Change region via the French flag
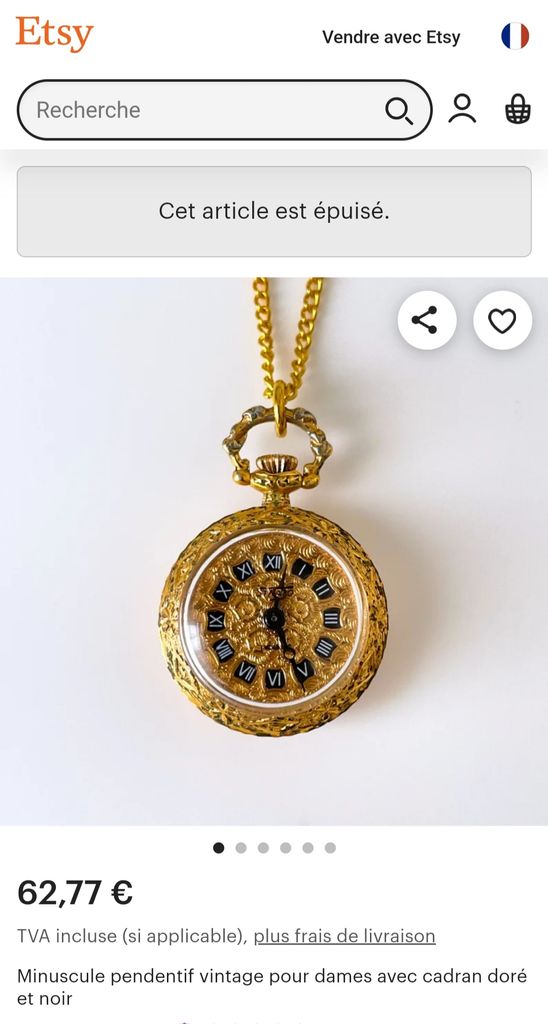The width and height of the screenshot is (548, 1024). pyautogui.click(x=515, y=36)
